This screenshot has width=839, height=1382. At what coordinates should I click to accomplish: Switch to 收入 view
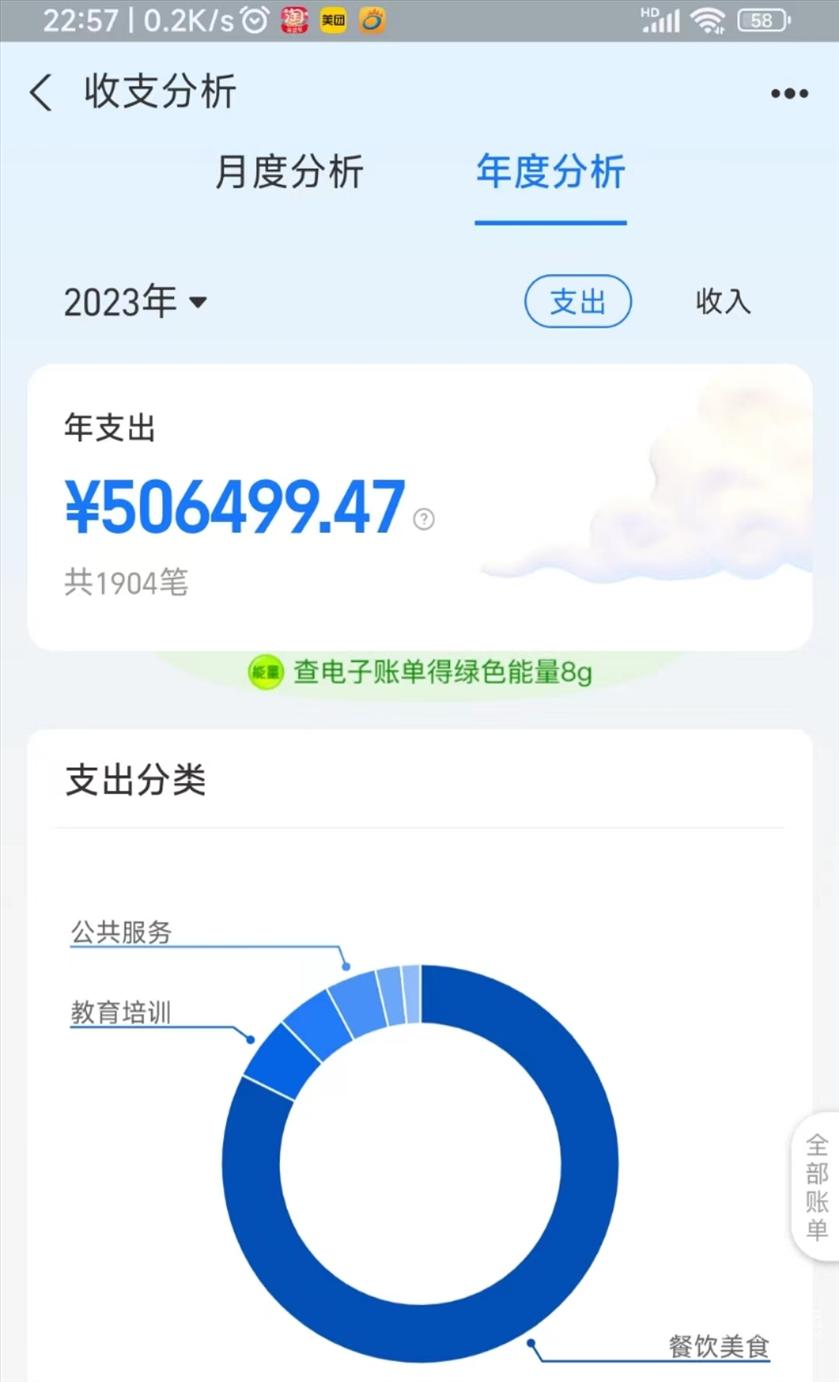point(722,301)
